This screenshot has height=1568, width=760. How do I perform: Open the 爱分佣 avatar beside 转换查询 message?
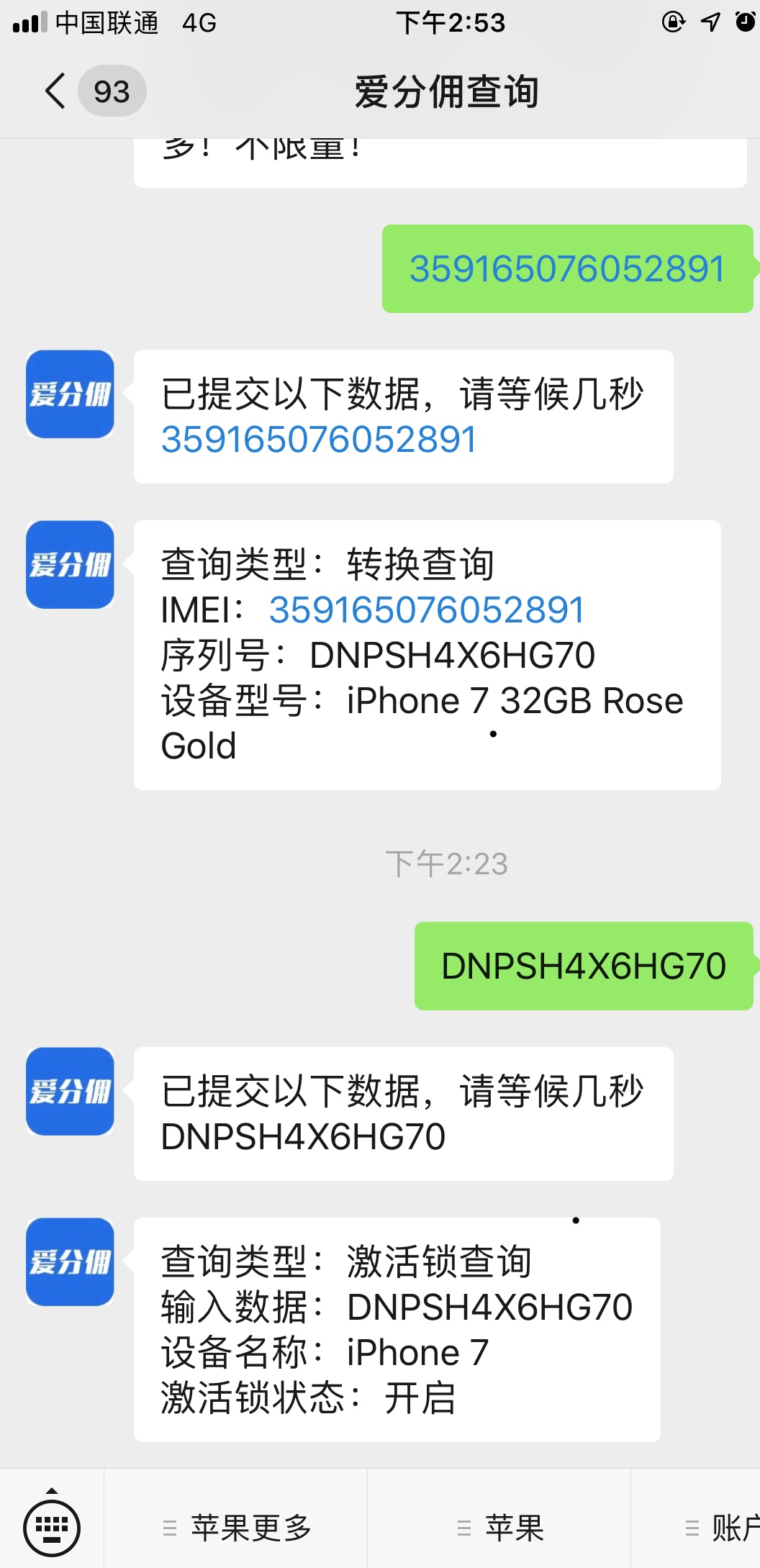tap(70, 564)
